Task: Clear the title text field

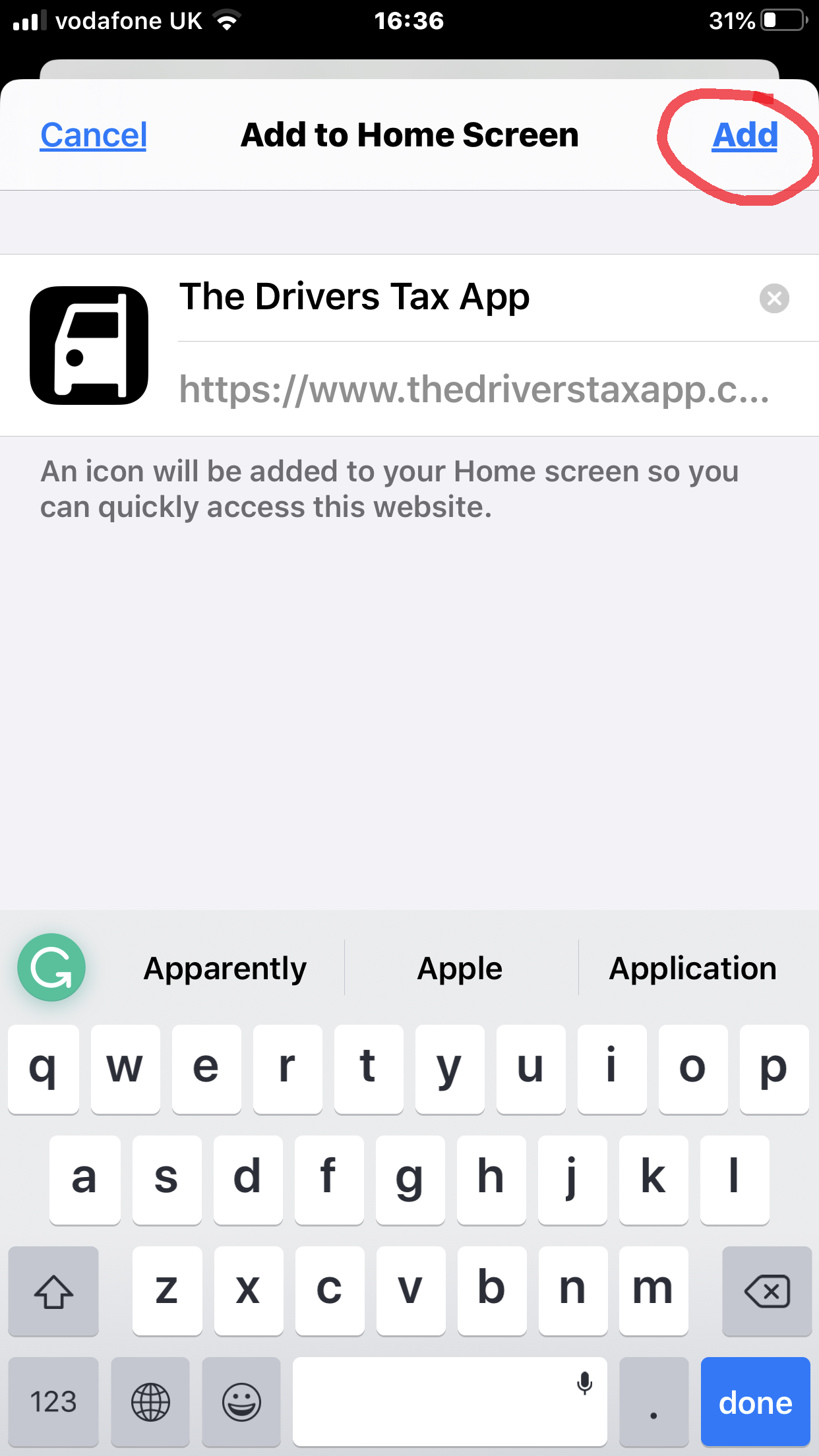Action: (774, 299)
